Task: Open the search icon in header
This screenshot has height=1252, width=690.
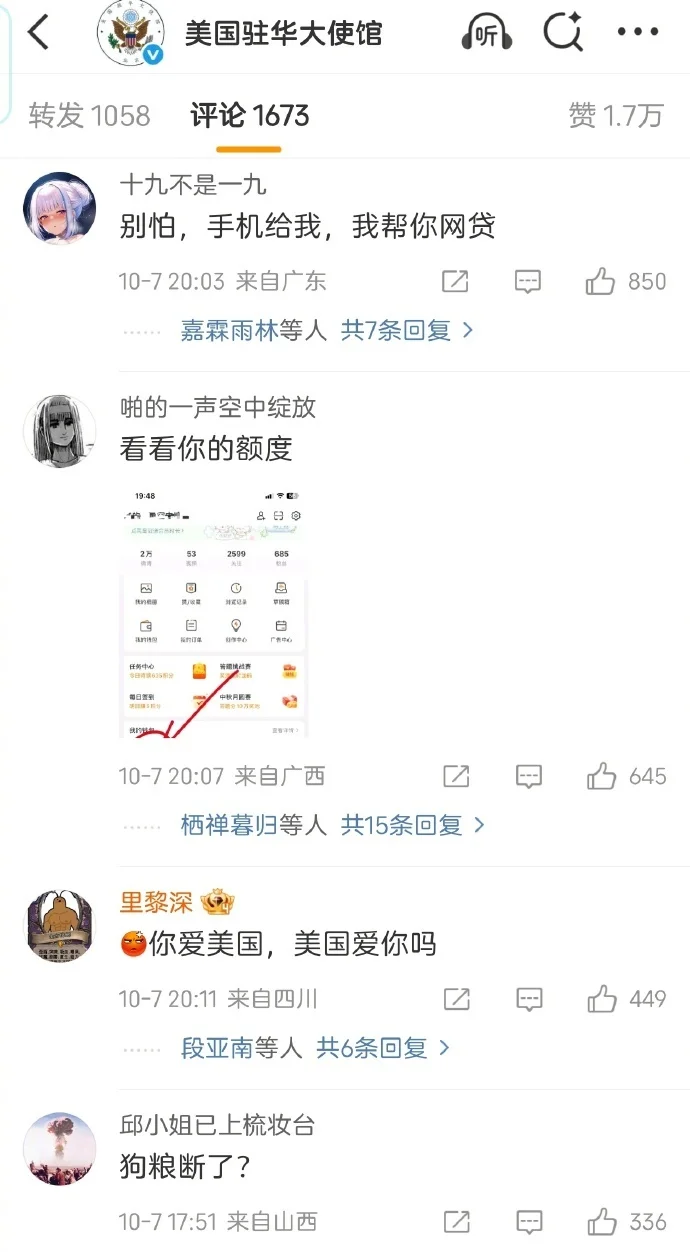Action: (563, 33)
